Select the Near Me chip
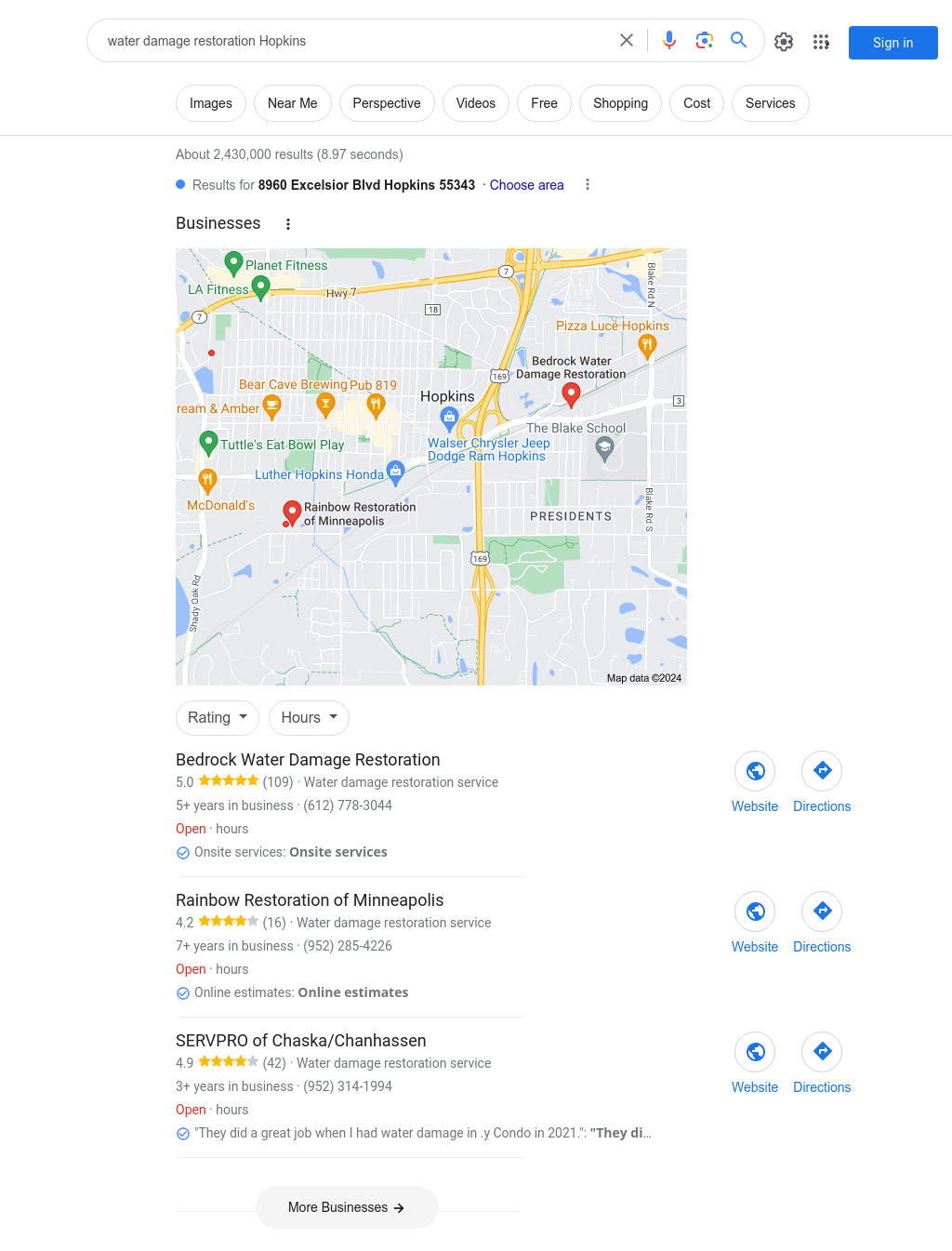952x1251 pixels. coord(292,103)
